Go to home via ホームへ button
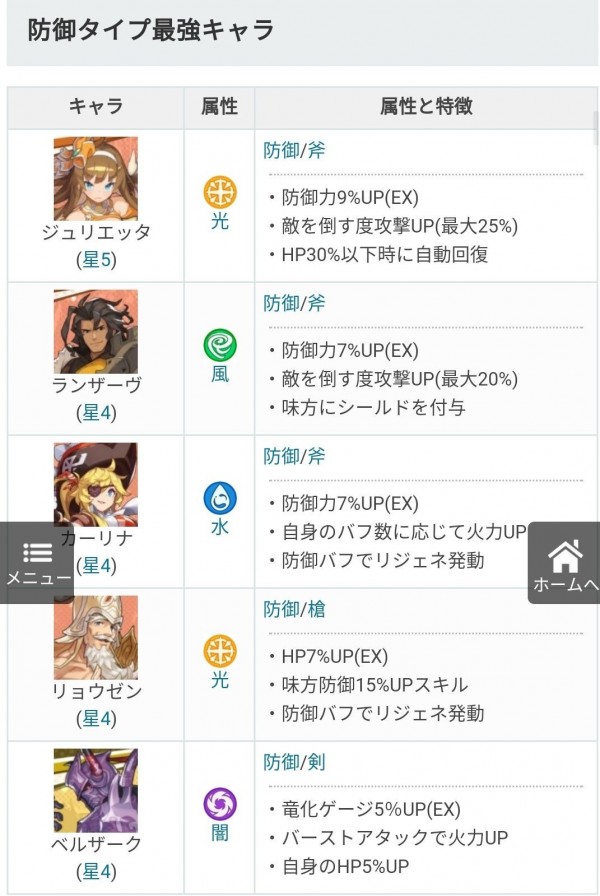 click(x=565, y=565)
